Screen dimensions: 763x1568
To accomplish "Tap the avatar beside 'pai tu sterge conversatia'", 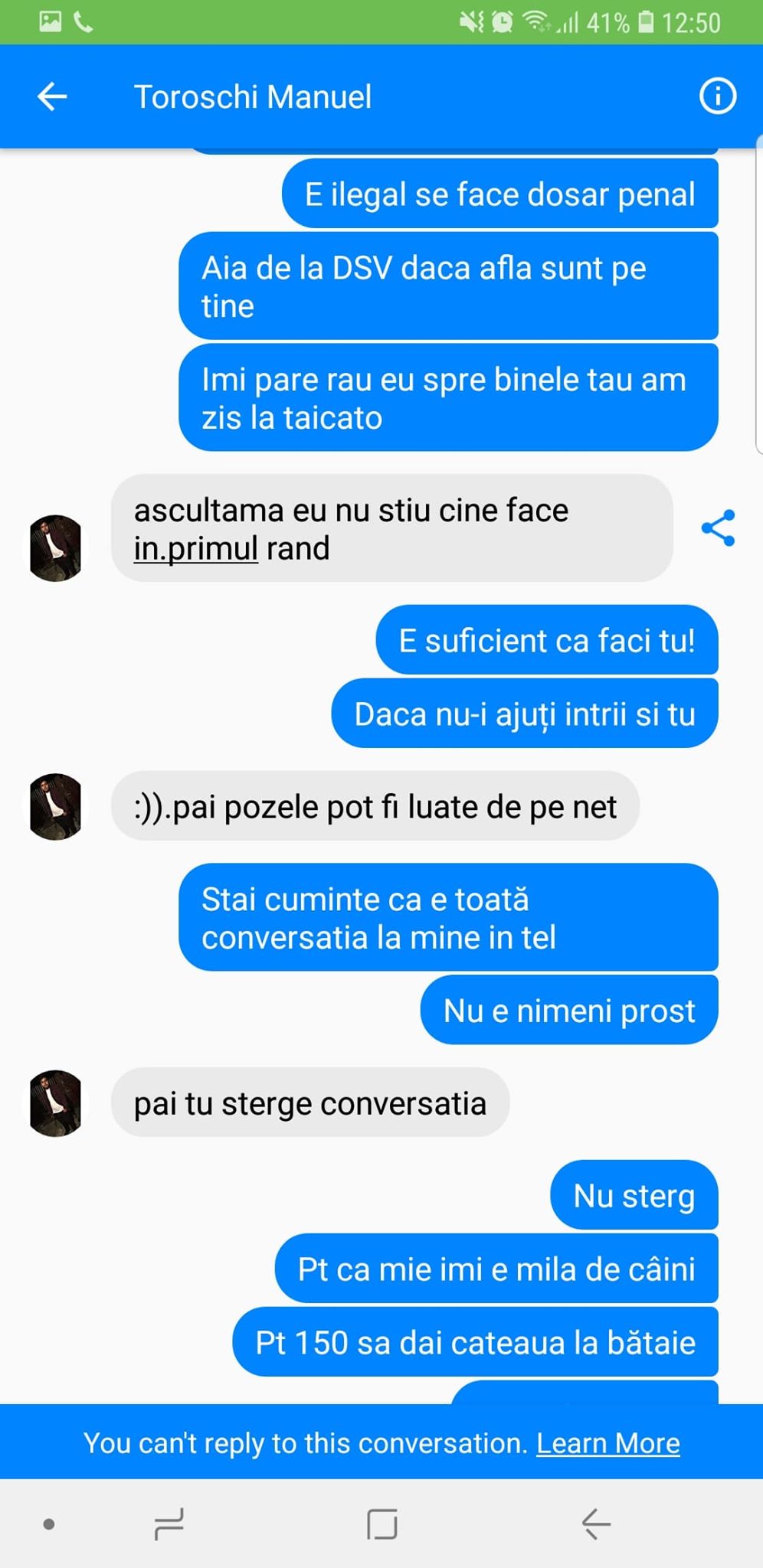I will click(x=55, y=1103).
